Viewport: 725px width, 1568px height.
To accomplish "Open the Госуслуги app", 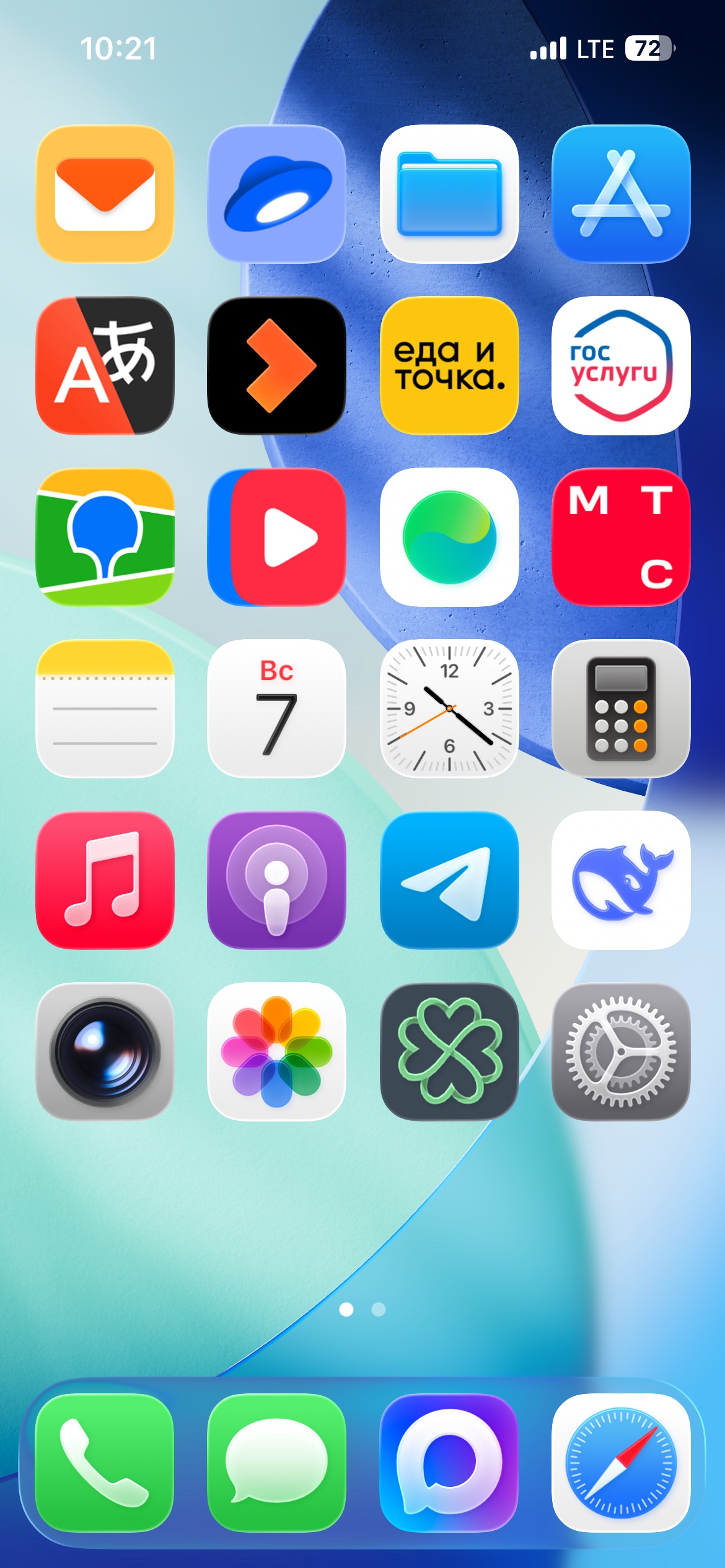I will pos(620,365).
